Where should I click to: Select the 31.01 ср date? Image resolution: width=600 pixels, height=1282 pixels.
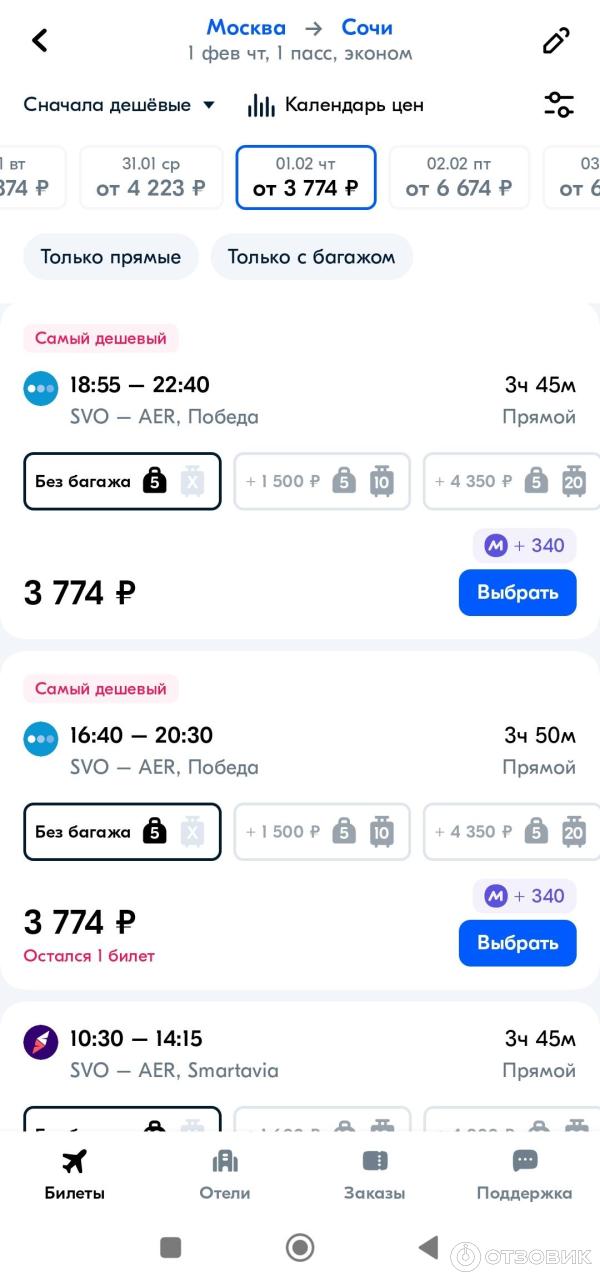[x=151, y=177]
